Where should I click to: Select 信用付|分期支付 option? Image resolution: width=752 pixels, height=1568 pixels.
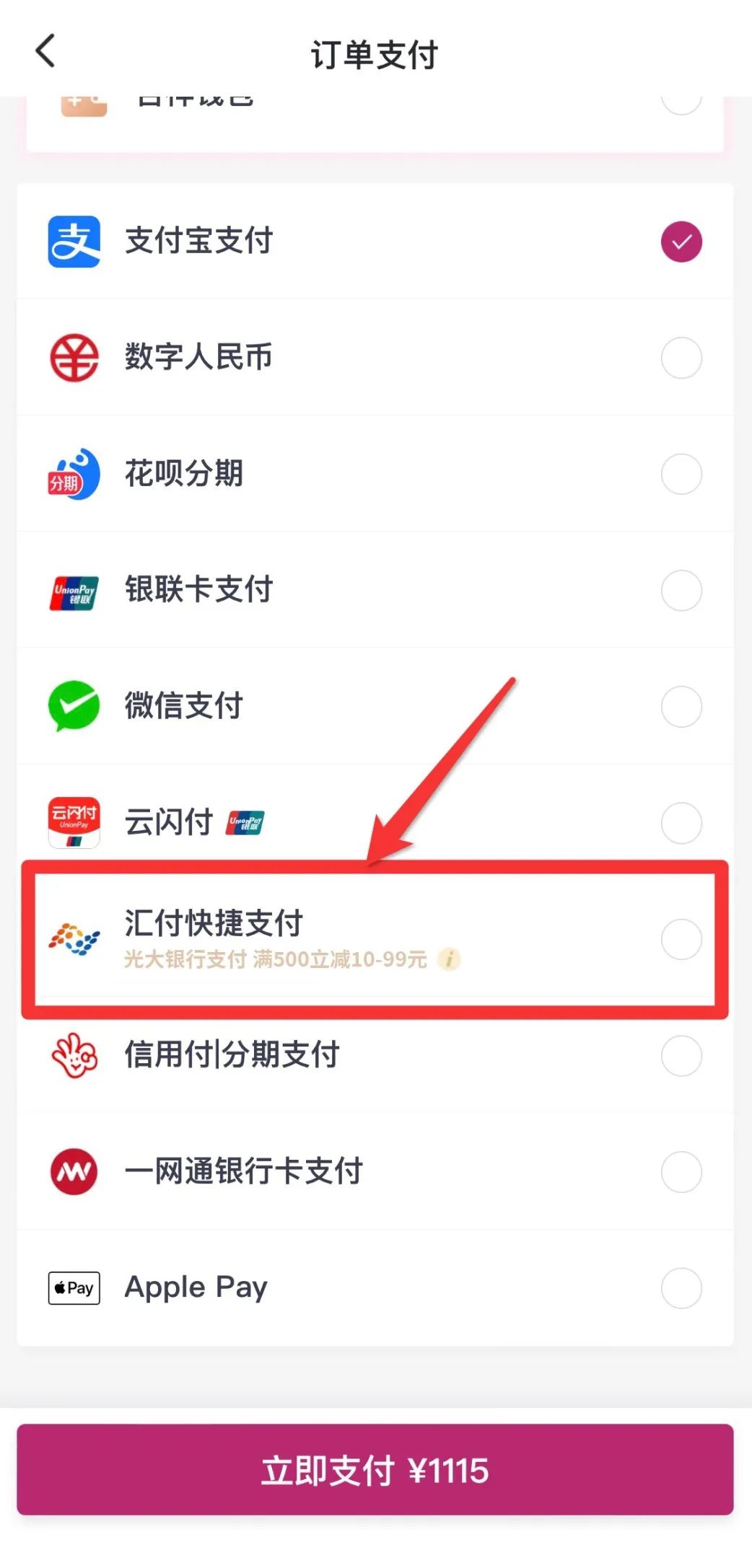point(681,1055)
